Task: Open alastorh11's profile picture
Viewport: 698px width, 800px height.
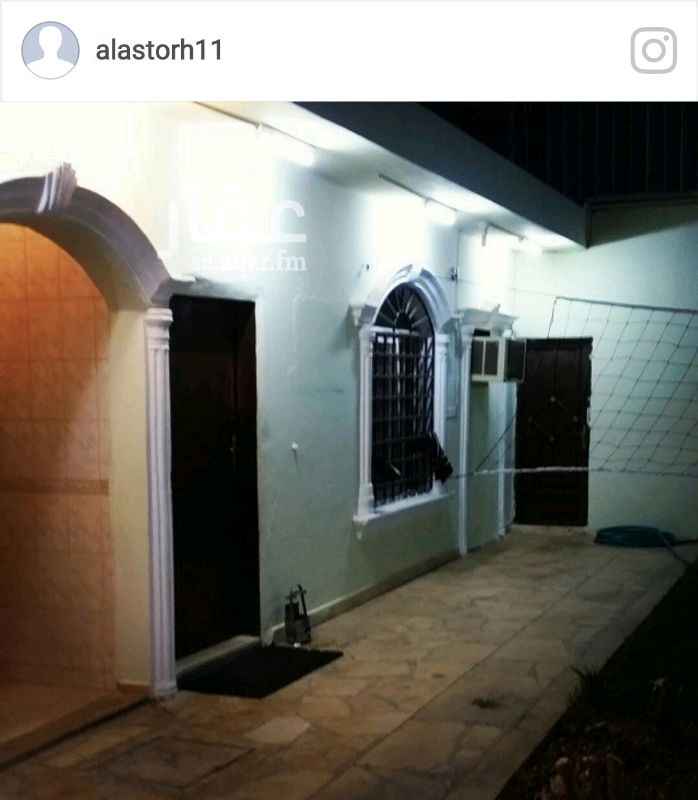Action: 50,50
